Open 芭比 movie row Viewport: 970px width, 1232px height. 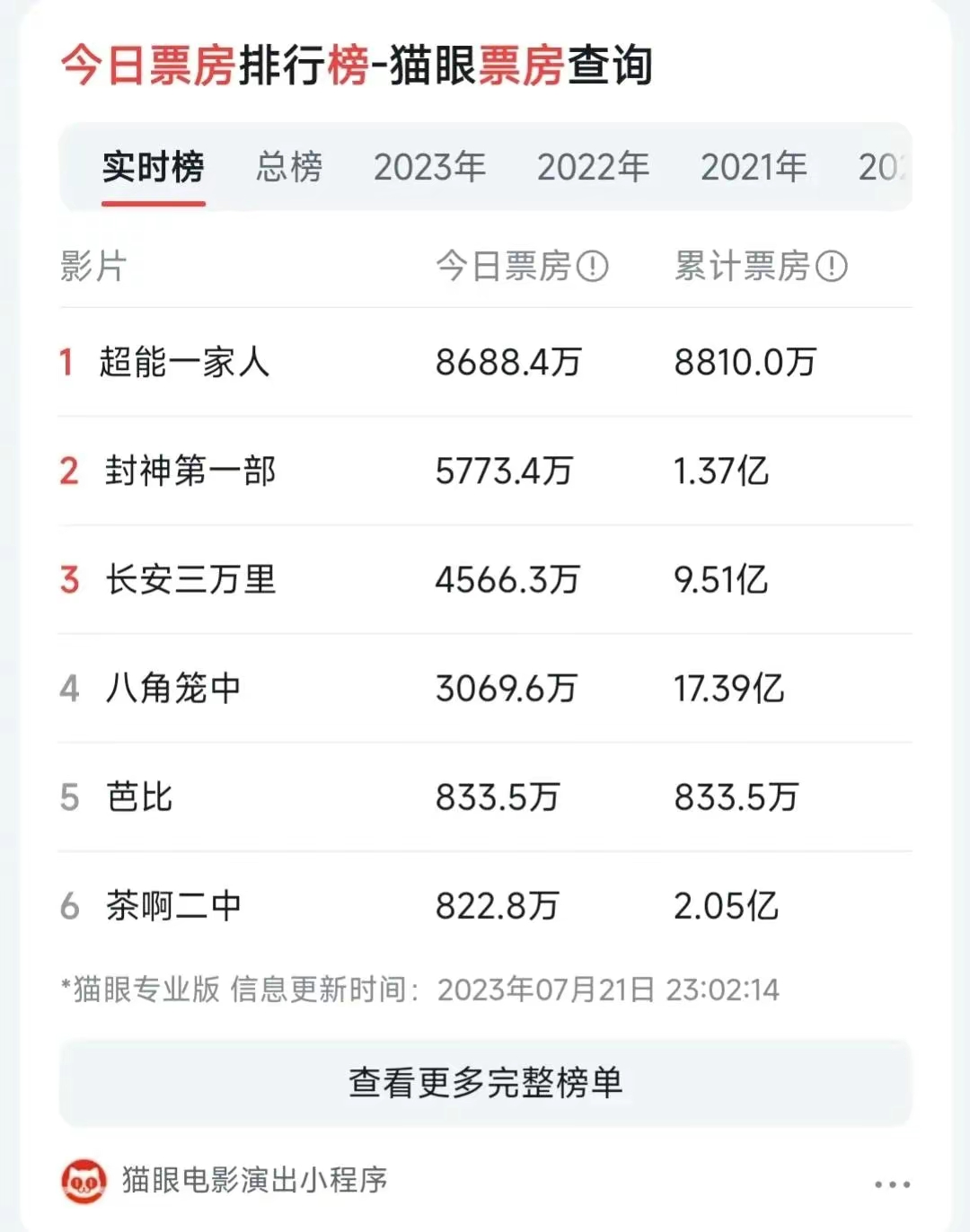(139, 797)
